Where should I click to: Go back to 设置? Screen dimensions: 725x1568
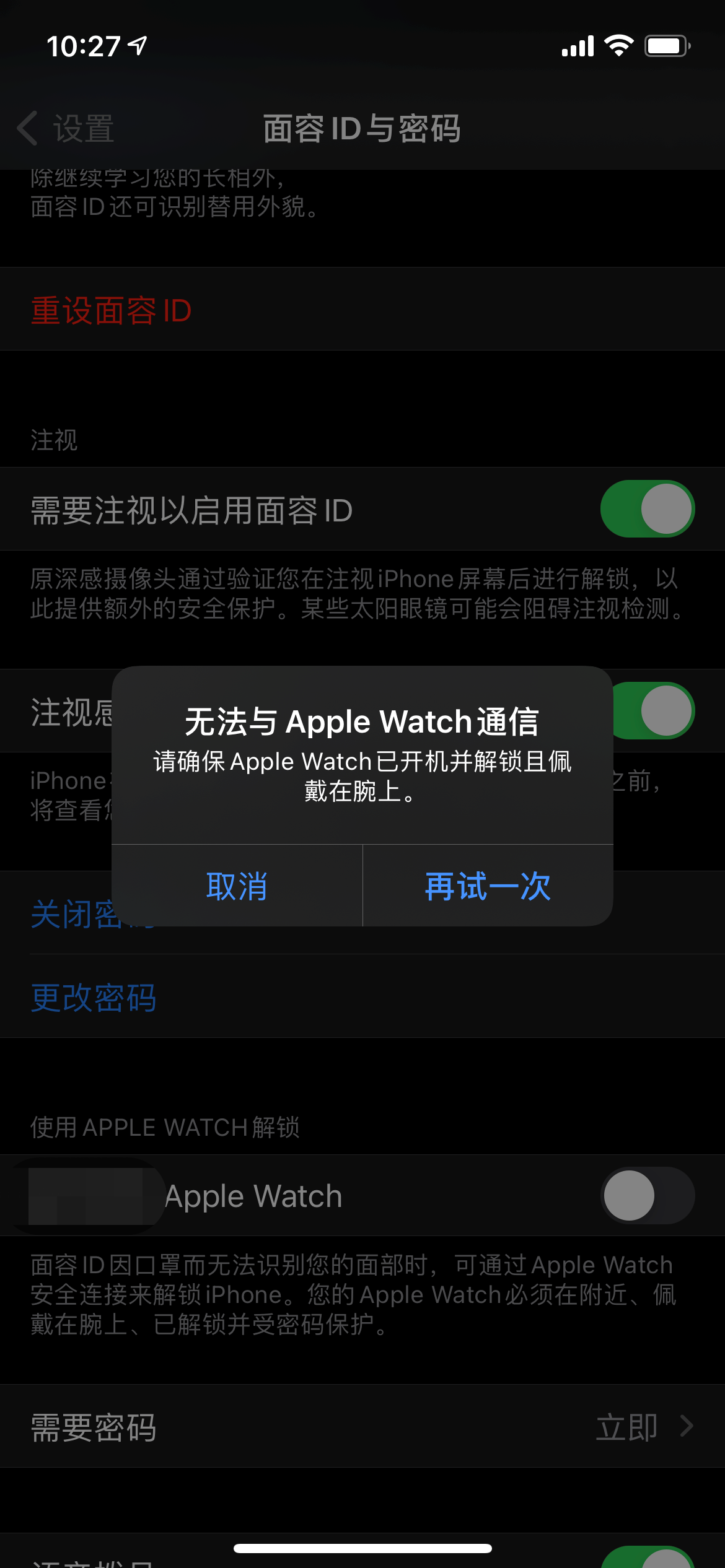point(65,129)
